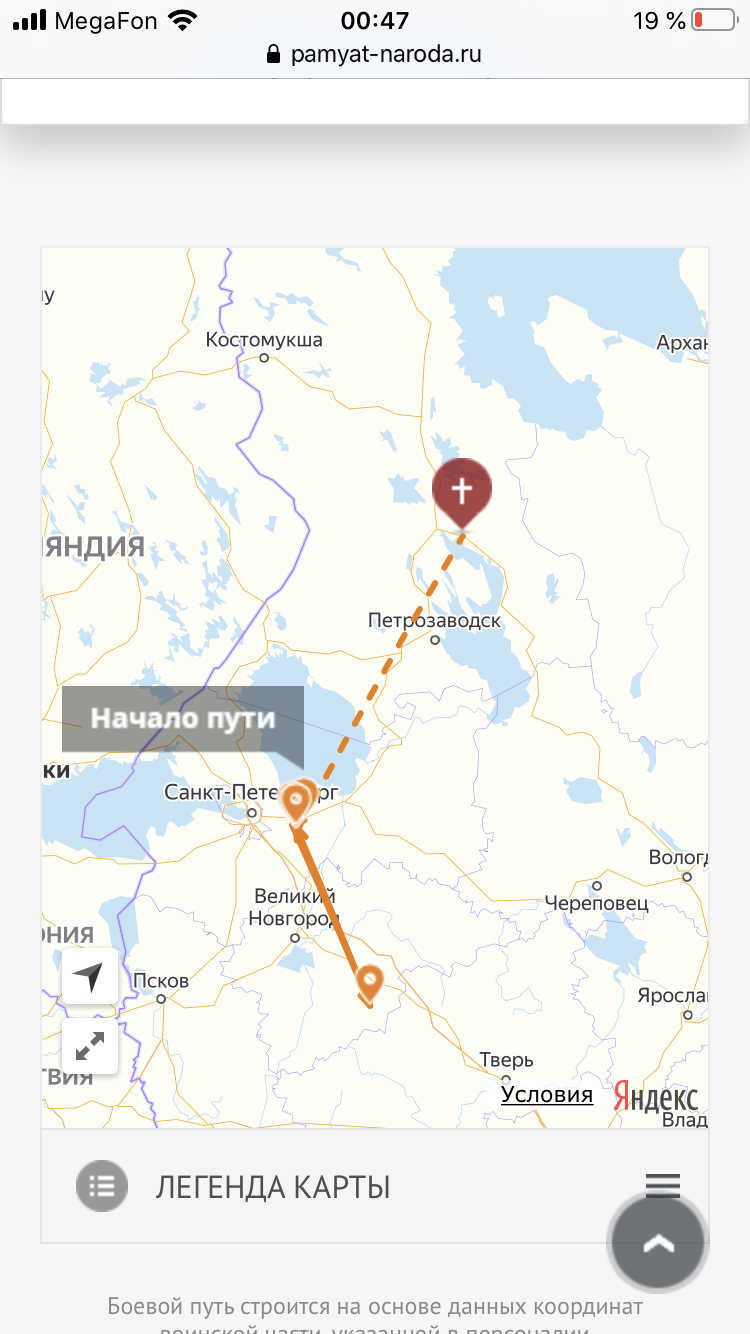Tap the orange marker south of Великий Новгород
750x1334 pixels.
[370, 981]
